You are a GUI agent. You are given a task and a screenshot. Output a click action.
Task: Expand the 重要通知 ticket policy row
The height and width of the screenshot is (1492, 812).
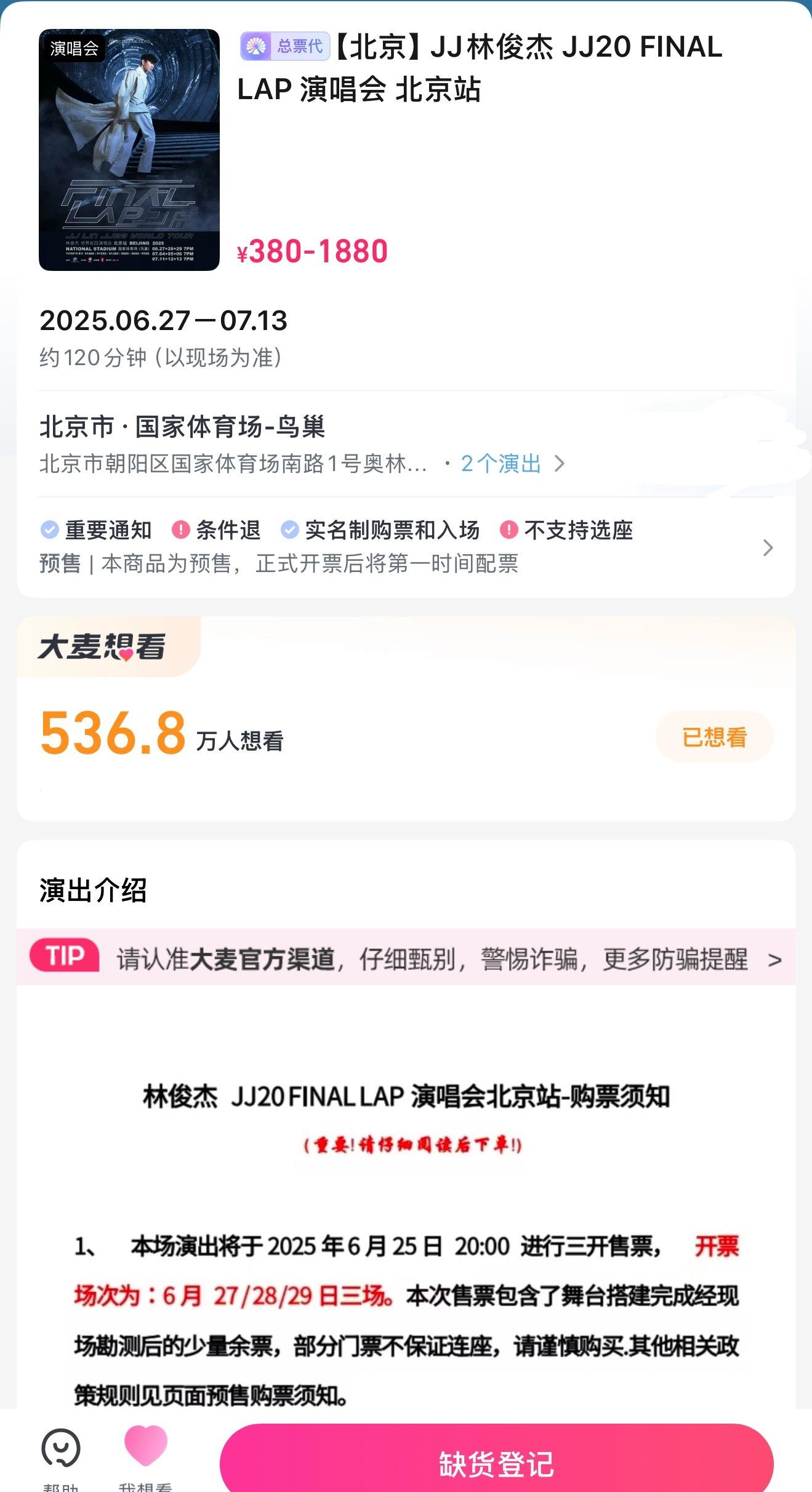(406, 547)
